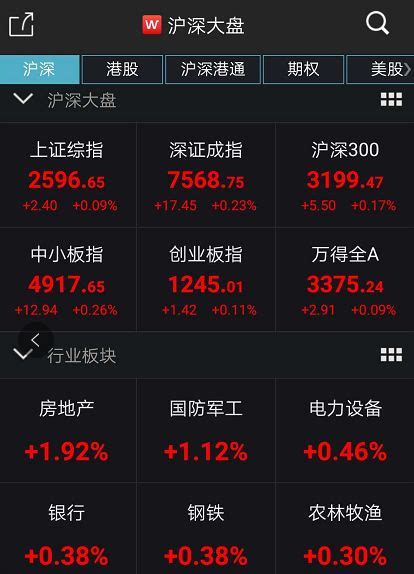The width and height of the screenshot is (414, 574).
Task: Tap the grid icon beside 行业板块
Action: 391,354
